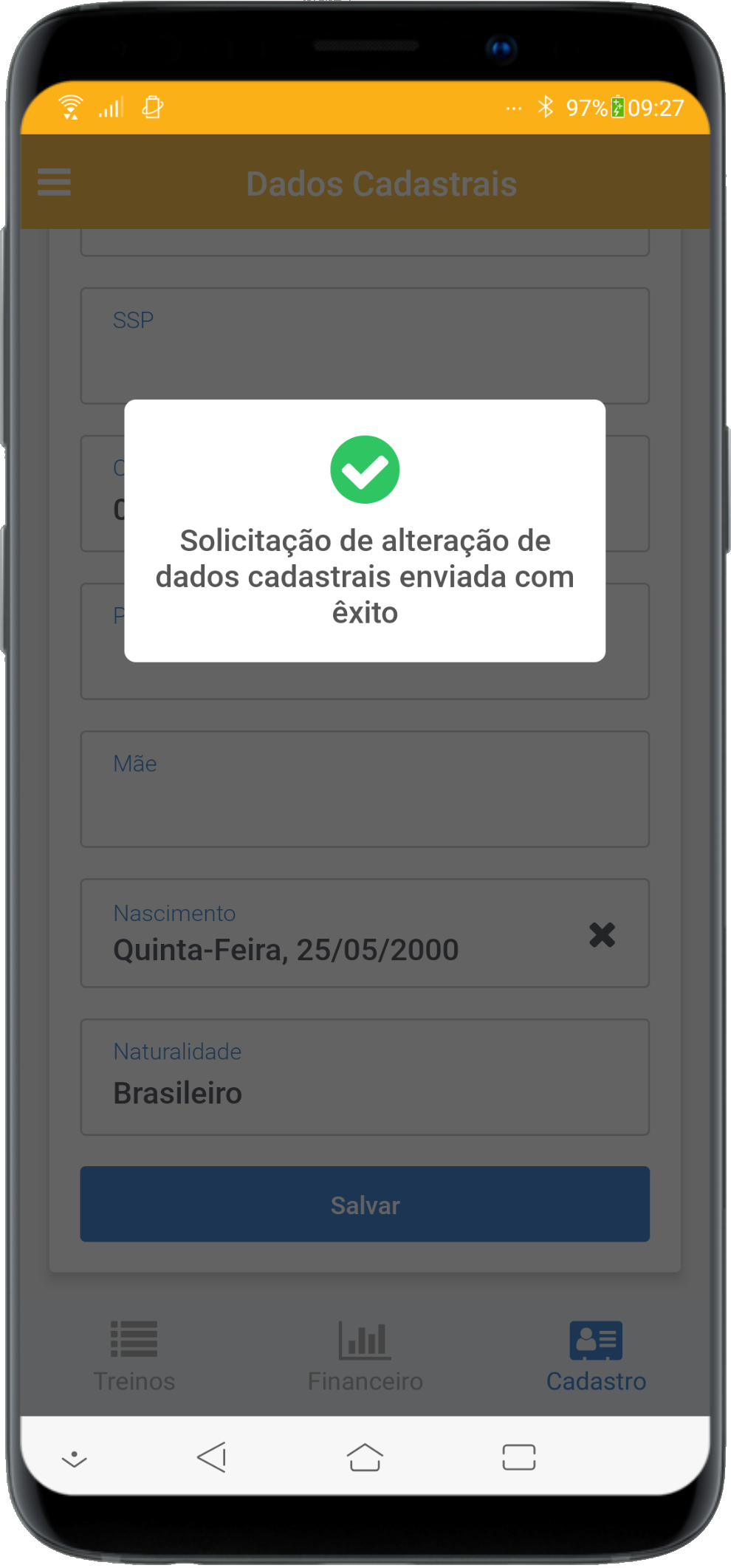Tap the Salvar button
731x1568 pixels.
tap(365, 1205)
